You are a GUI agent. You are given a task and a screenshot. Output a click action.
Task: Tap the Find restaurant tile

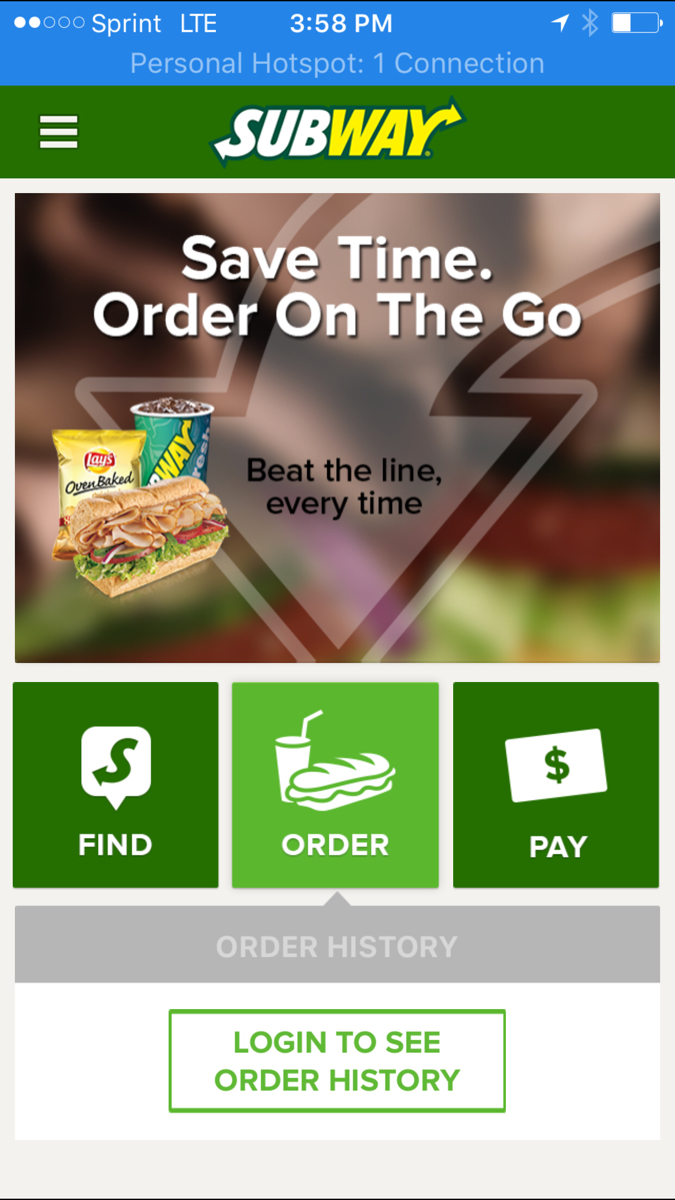(115, 785)
